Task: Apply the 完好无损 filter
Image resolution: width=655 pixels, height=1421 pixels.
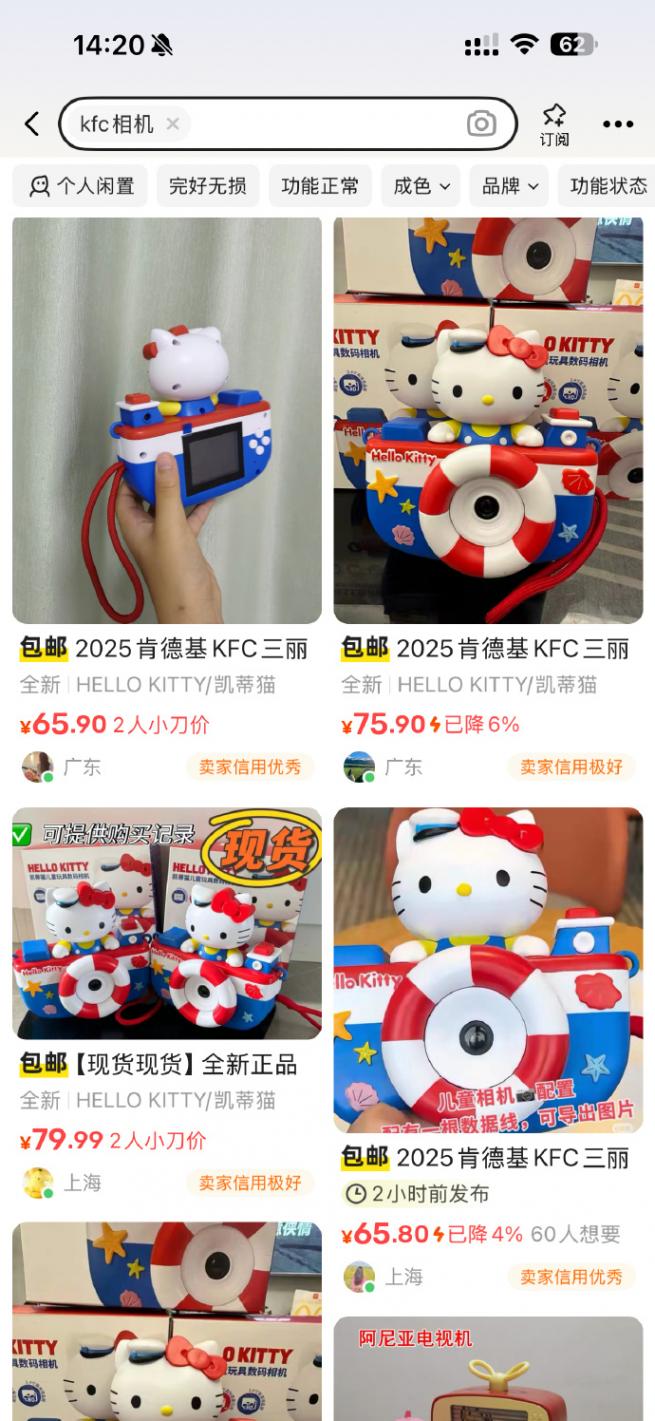Action: (208, 186)
